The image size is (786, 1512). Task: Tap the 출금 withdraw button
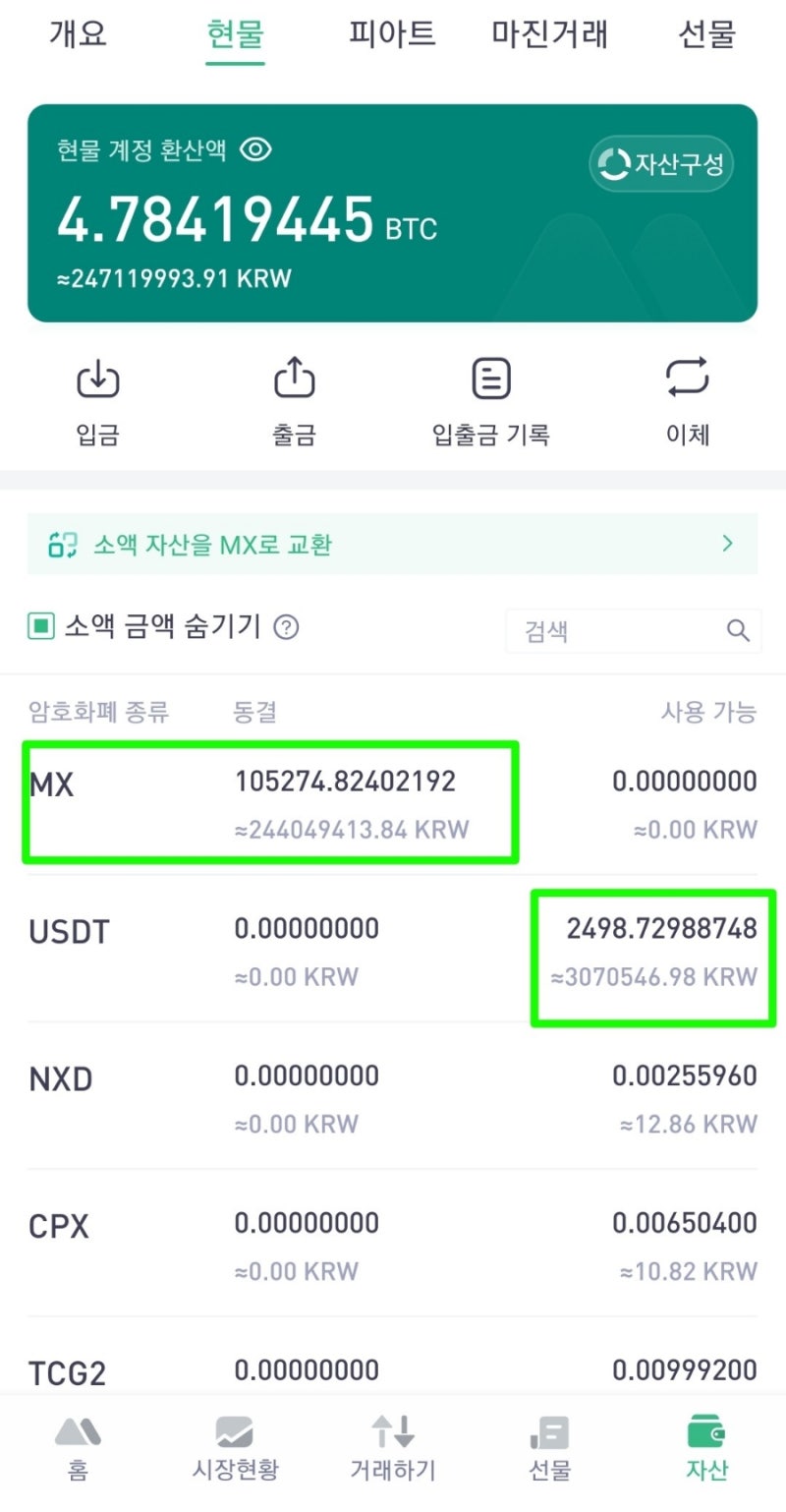pos(294,403)
